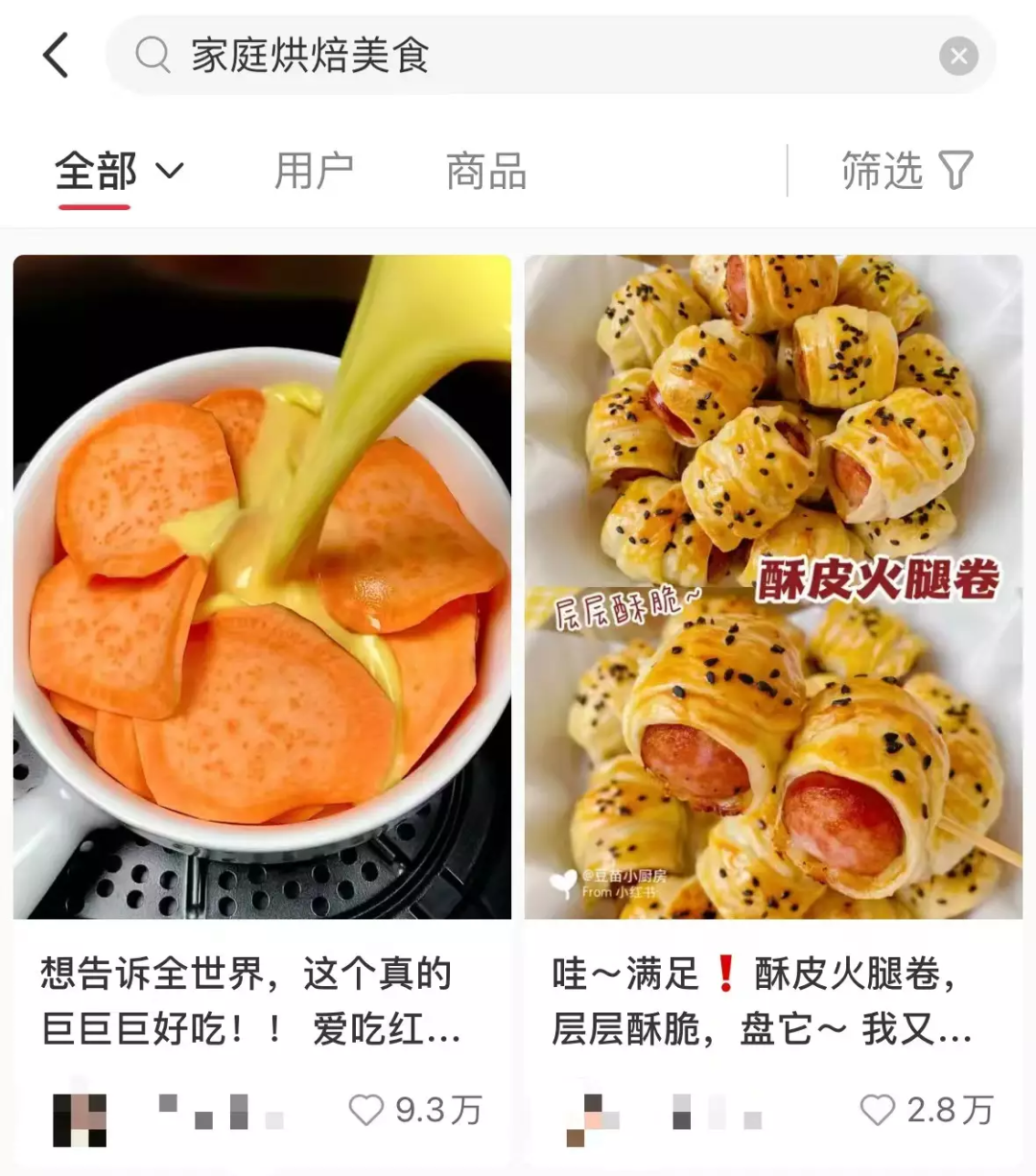Clear the search query text
This screenshot has width=1036, height=1176.
coord(958,57)
